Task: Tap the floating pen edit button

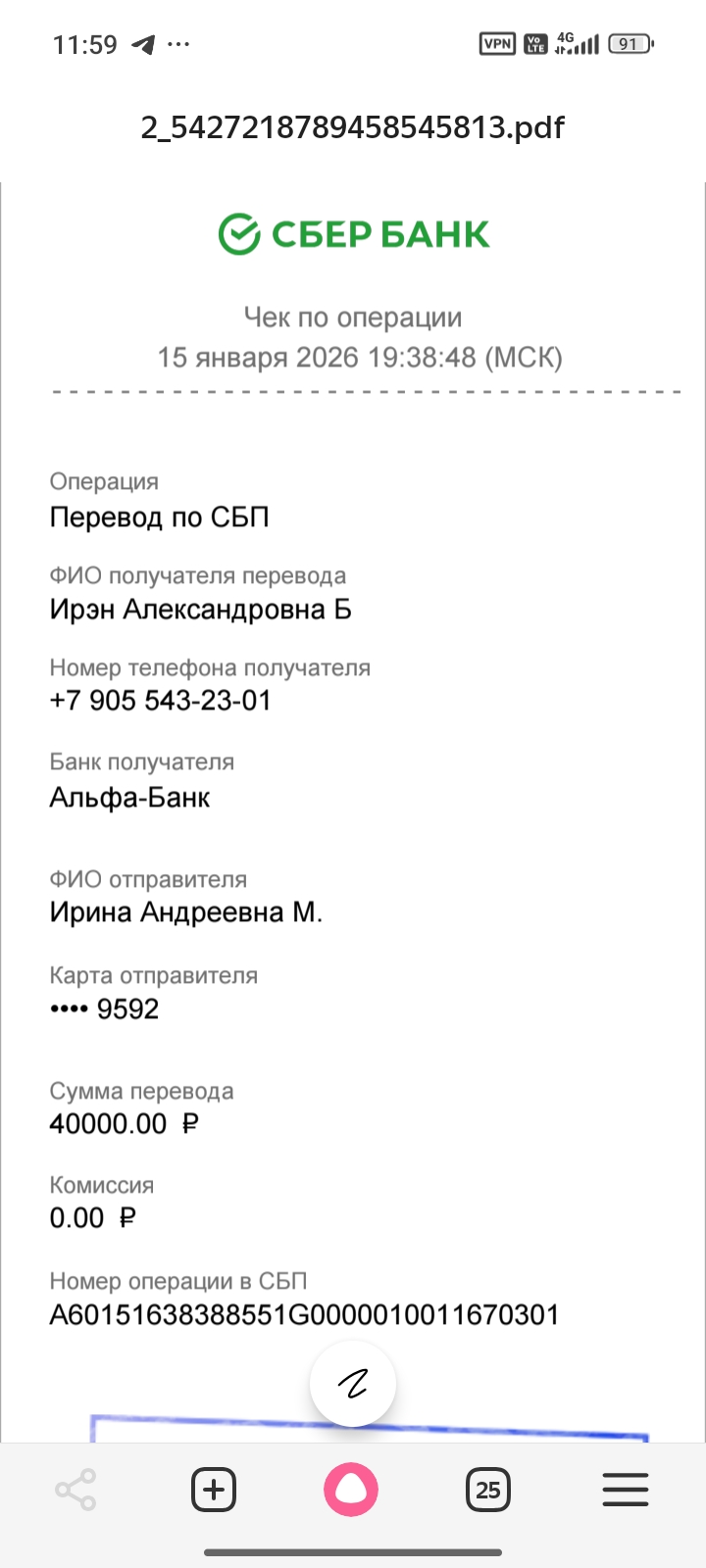Action: (353, 1383)
